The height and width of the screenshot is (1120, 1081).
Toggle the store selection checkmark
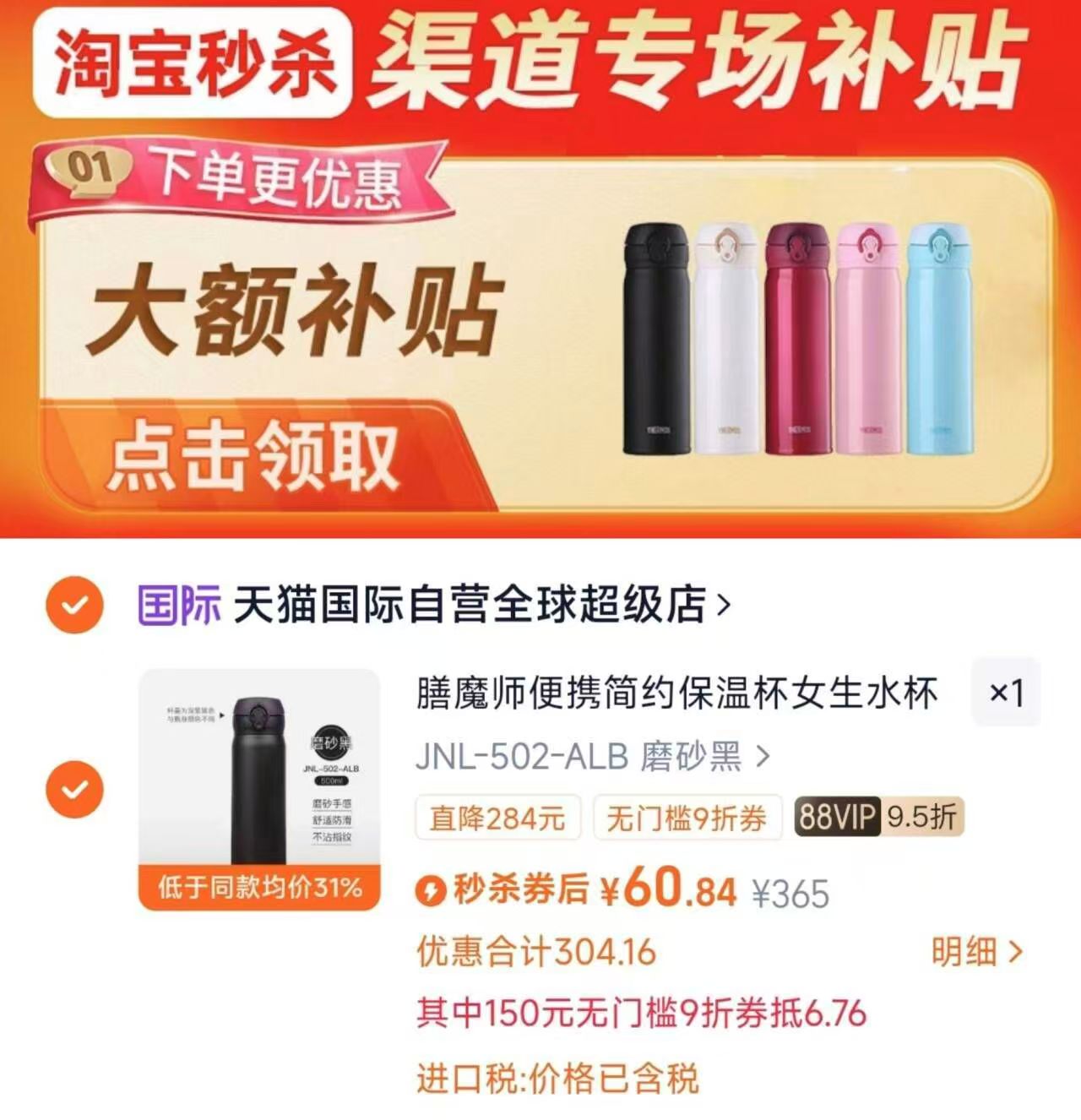tap(74, 601)
